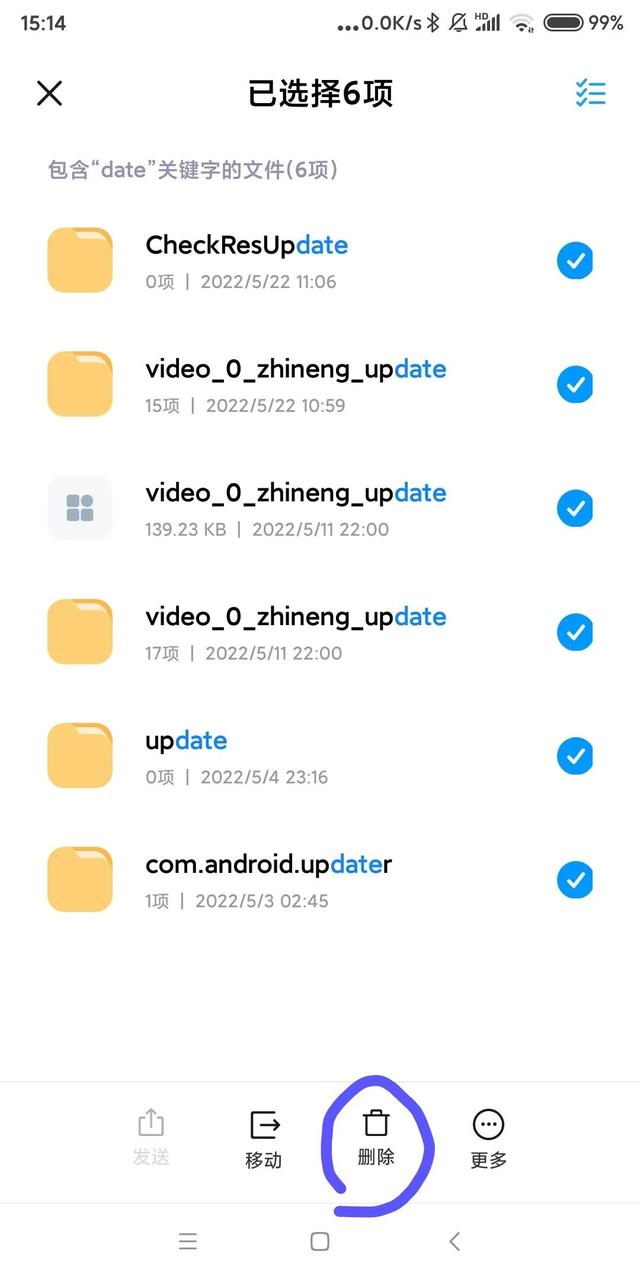Uncheck the 139.23 KB video_0_zhineng_update file
The width and height of the screenshot is (640, 1280).
click(575, 509)
